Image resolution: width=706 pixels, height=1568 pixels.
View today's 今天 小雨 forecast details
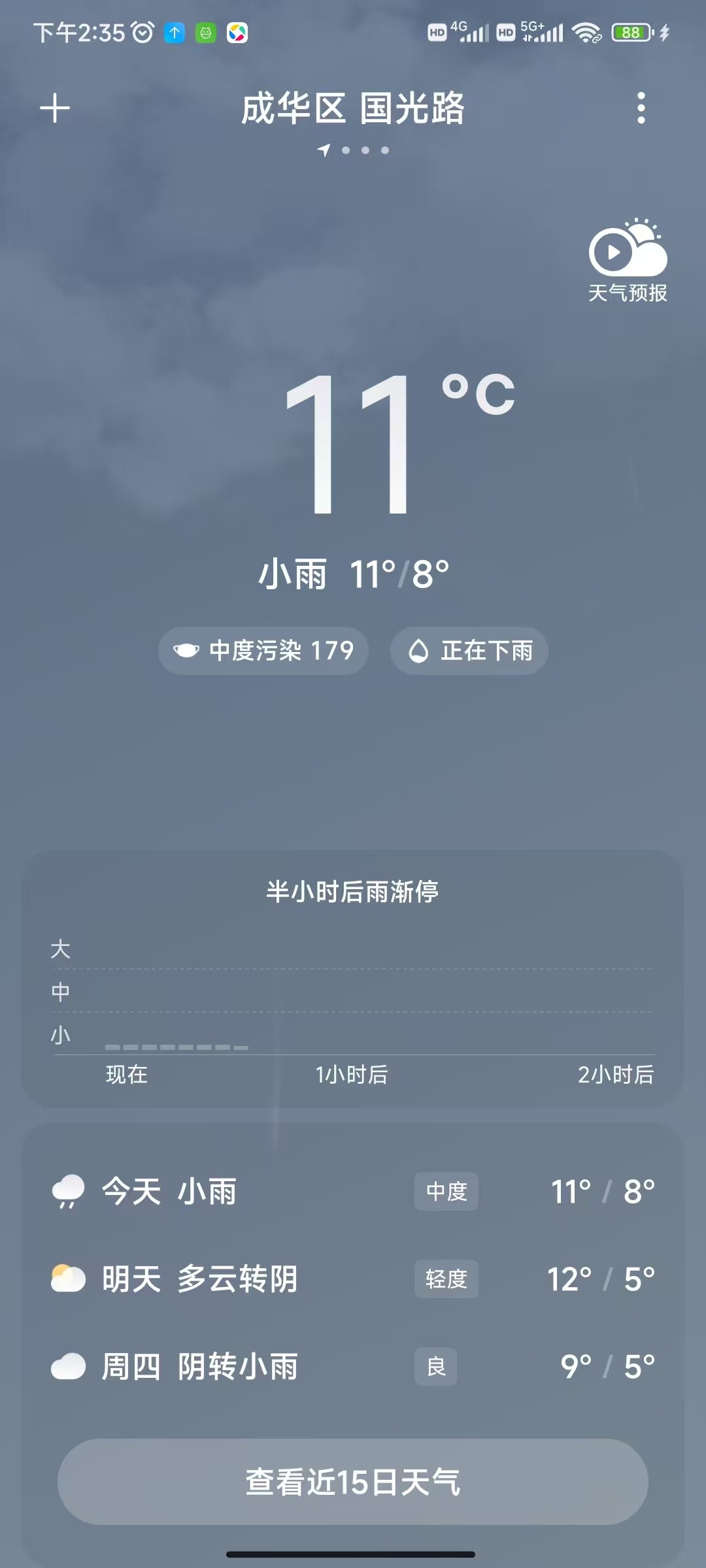353,1192
